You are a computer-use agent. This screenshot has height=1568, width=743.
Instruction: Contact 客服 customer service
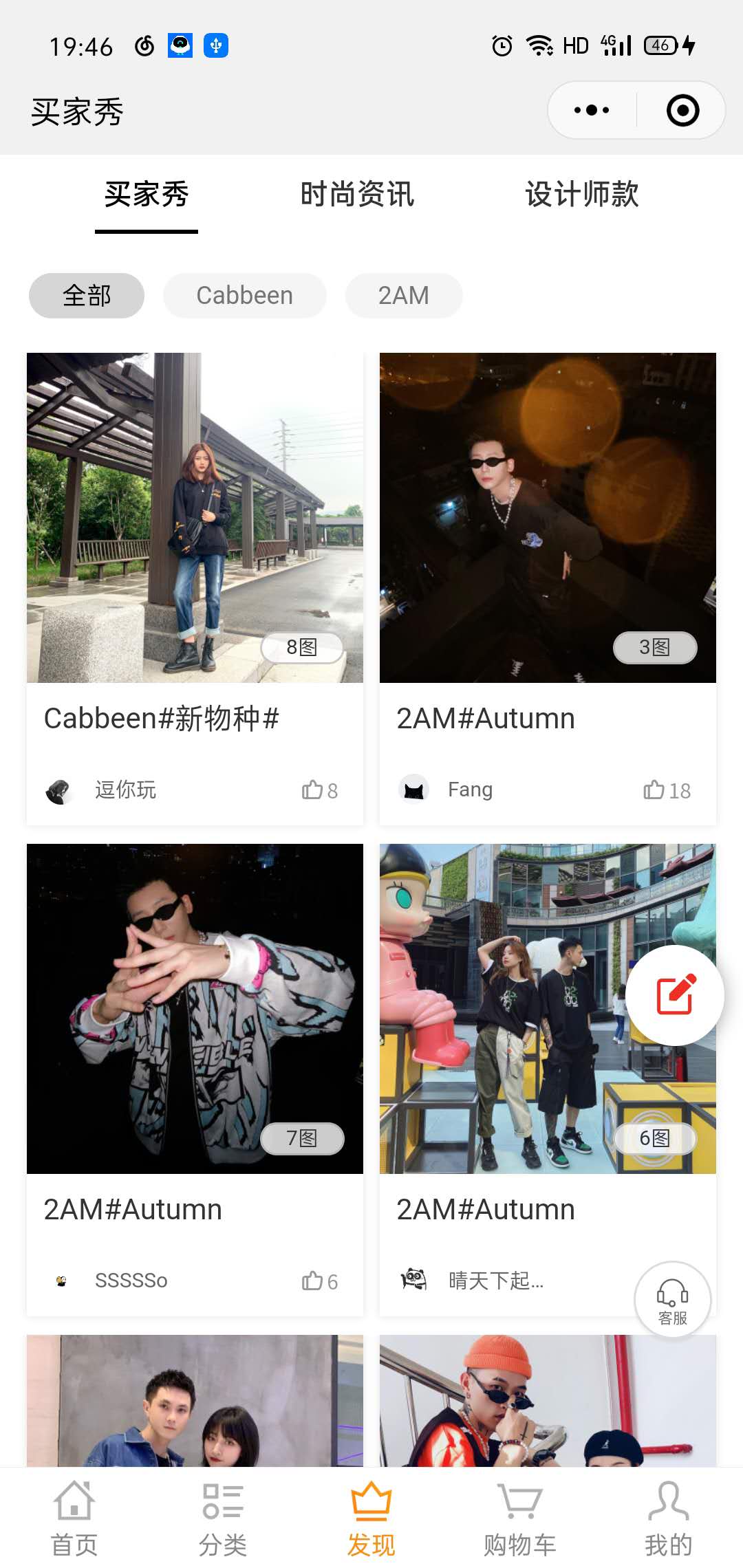[672, 1300]
